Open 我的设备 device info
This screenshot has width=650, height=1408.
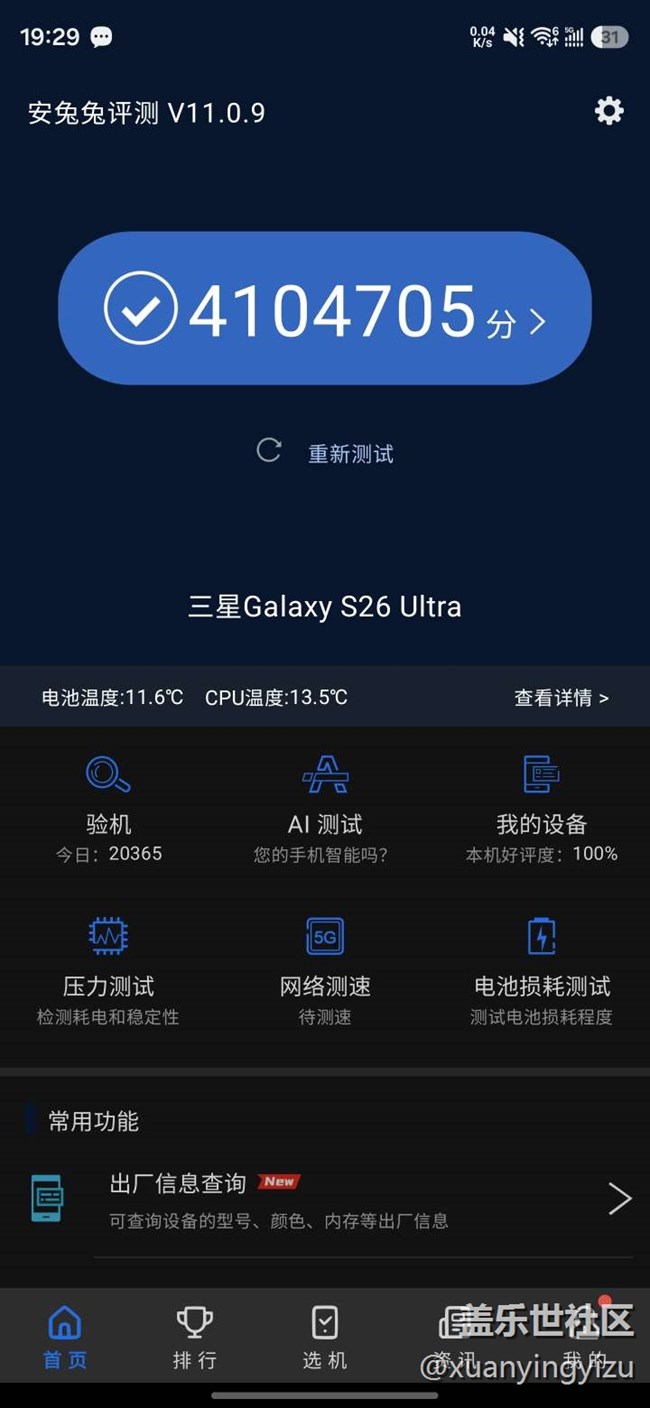(541, 808)
